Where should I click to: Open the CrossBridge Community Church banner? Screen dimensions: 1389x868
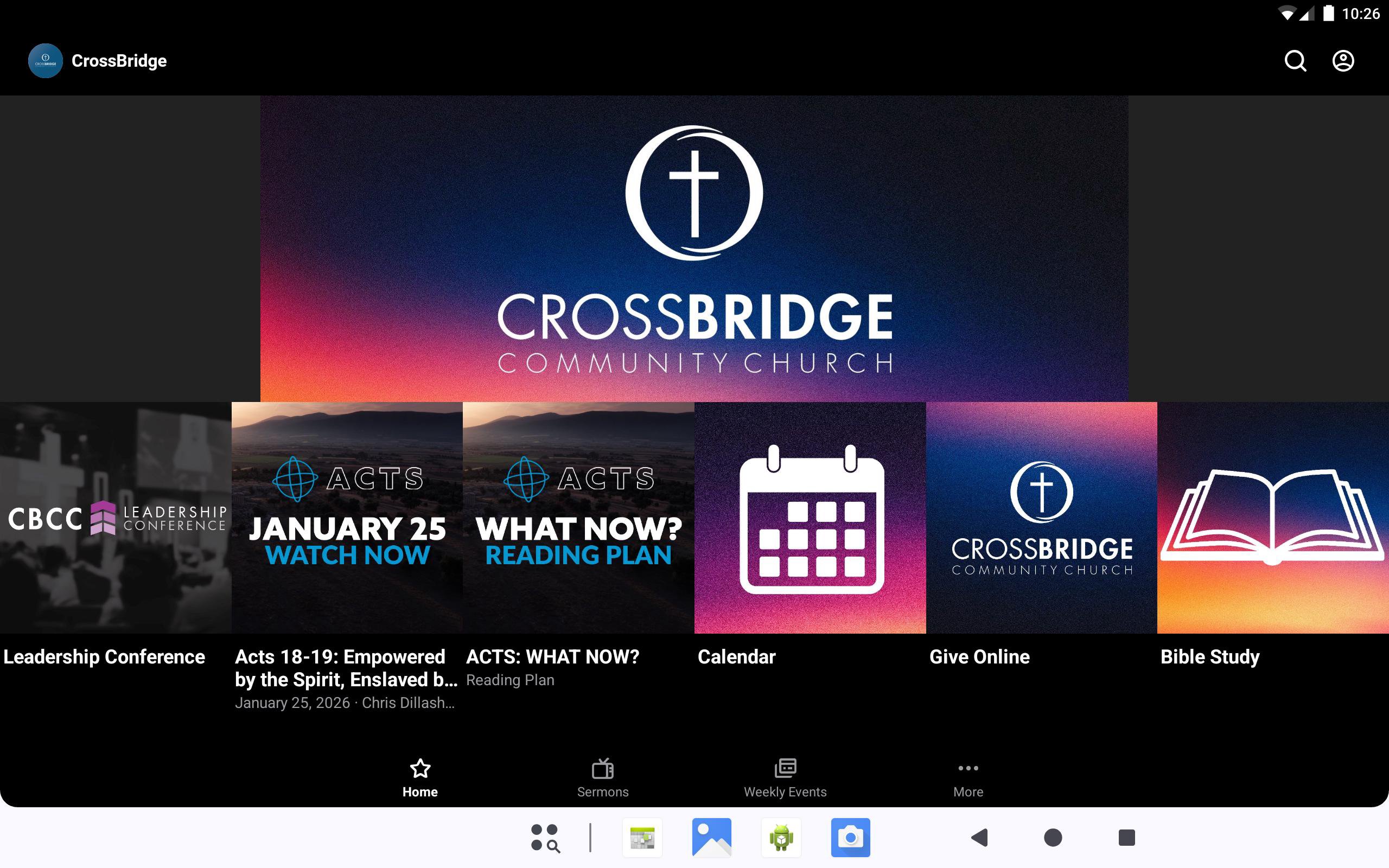(694, 248)
